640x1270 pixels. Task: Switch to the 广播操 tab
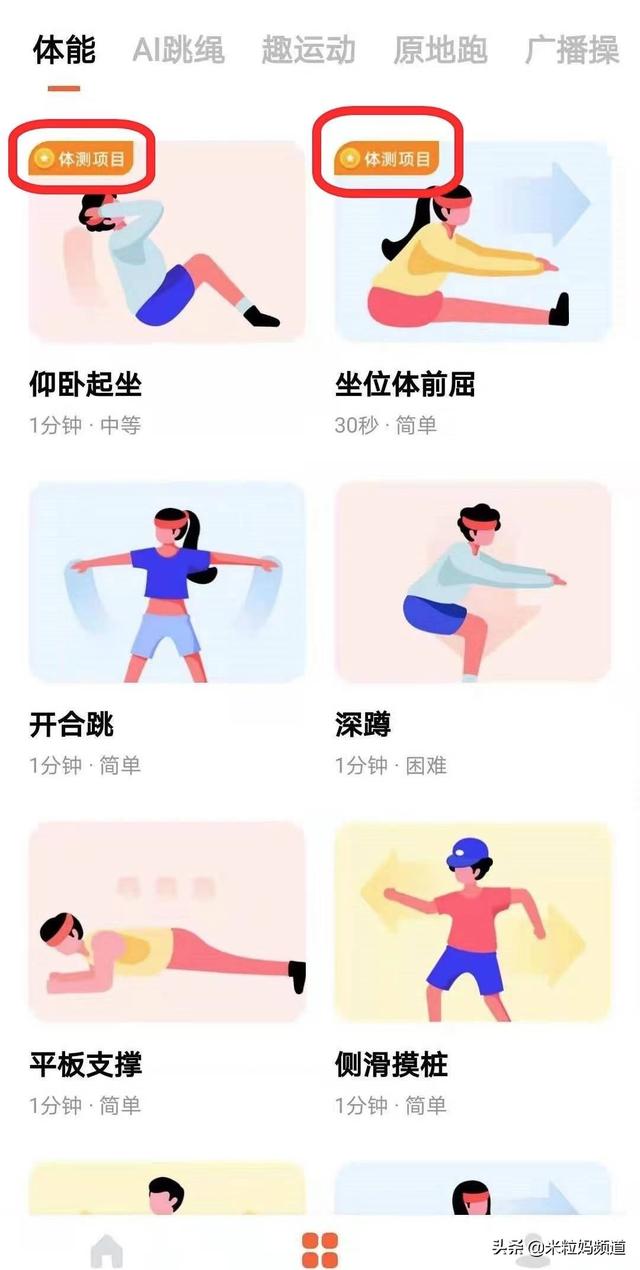point(572,50)
